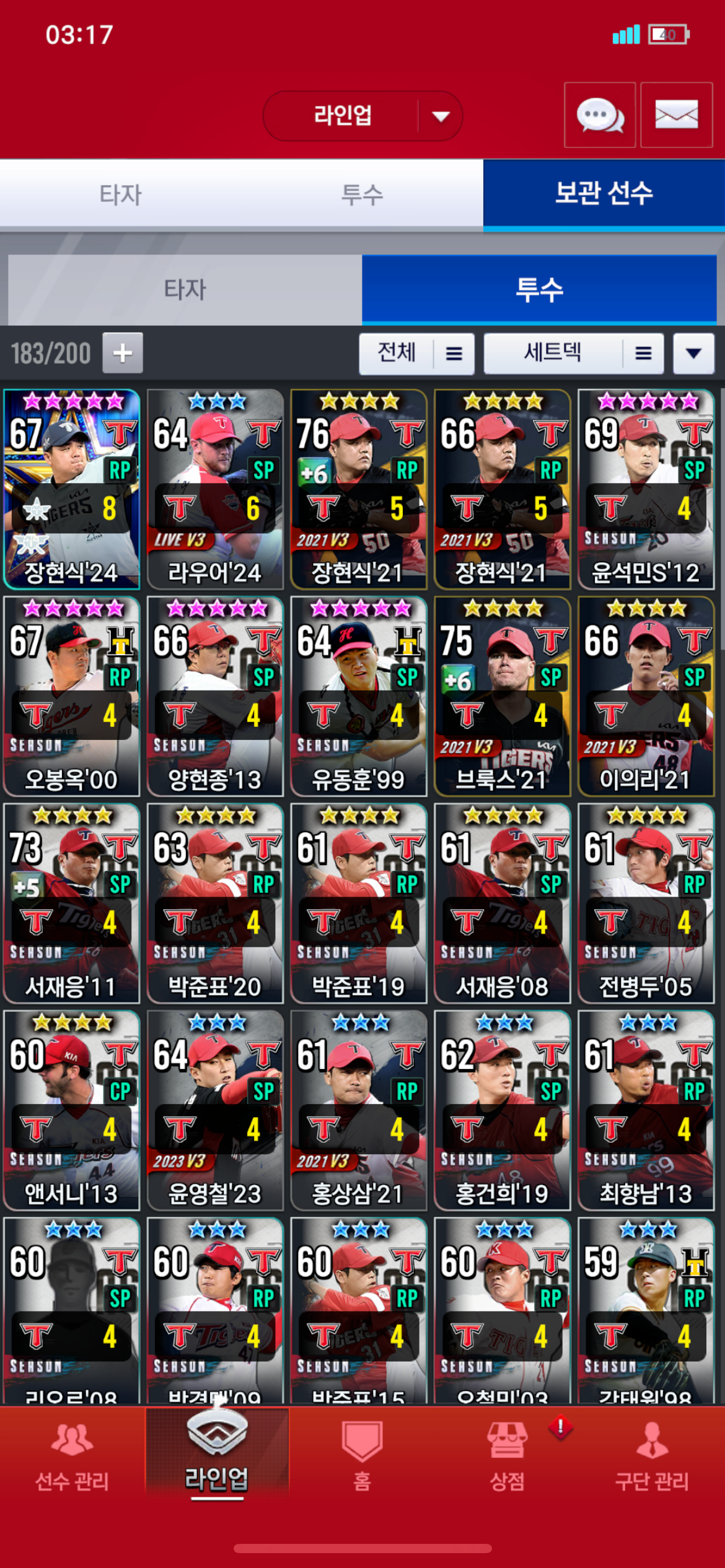
Task: Open the 전체 filter menu
Action: (416, 354)
